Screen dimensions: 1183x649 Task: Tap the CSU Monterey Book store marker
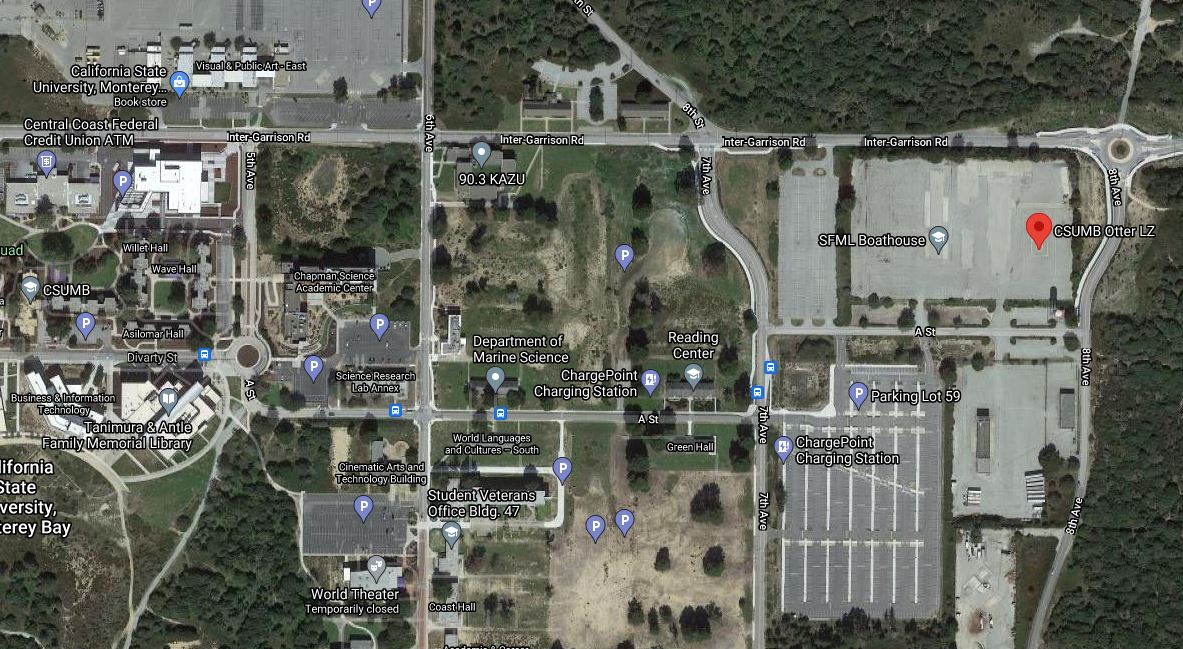click(x=180, y=83)
